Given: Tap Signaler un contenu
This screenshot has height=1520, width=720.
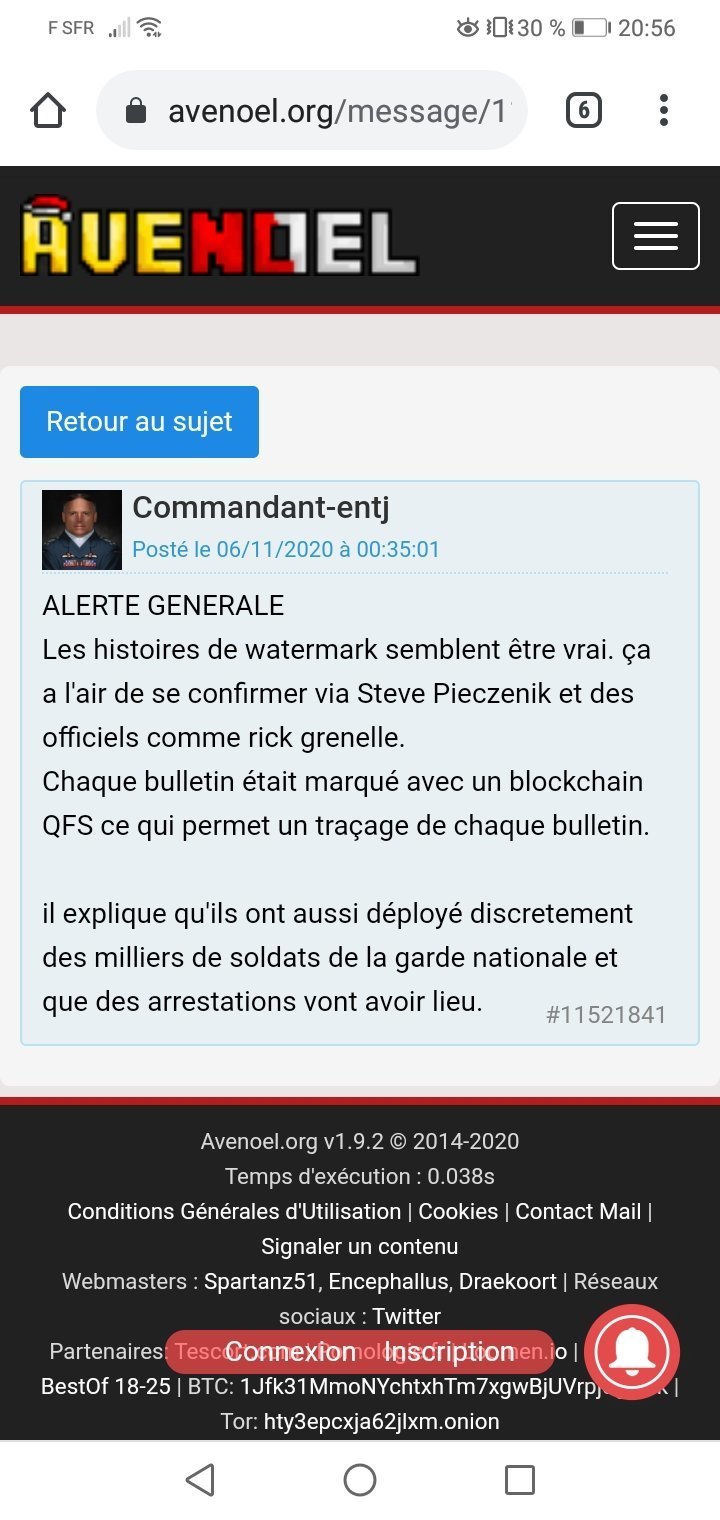Looking at the screenshot, I should click(x=360, y=1246).
